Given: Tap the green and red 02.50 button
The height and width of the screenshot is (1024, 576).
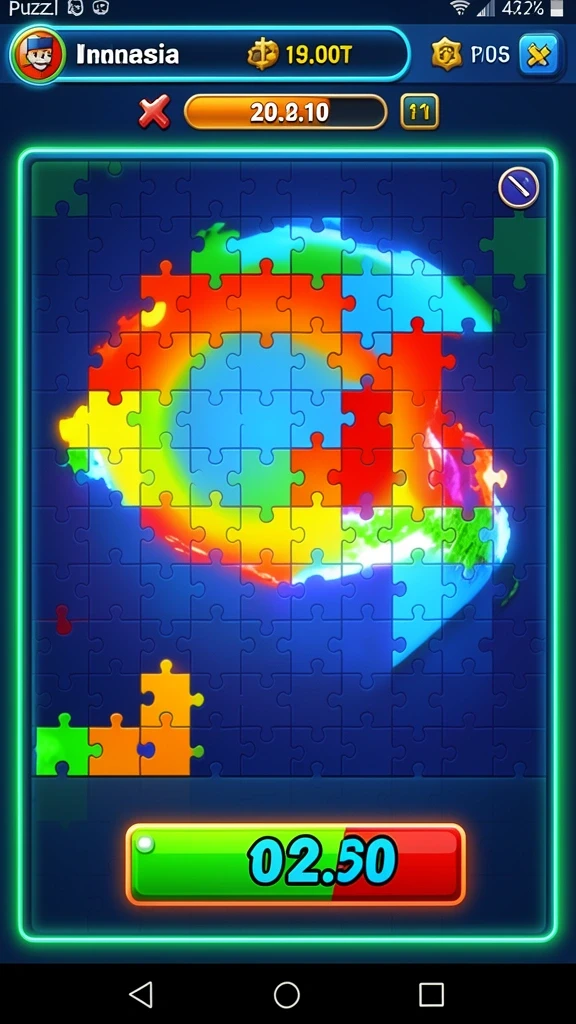Looking at the screenshot, I should 296,865.
